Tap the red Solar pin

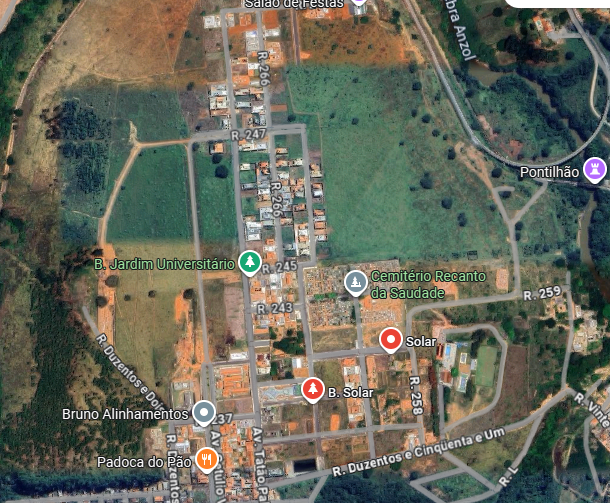click(391, 340)
